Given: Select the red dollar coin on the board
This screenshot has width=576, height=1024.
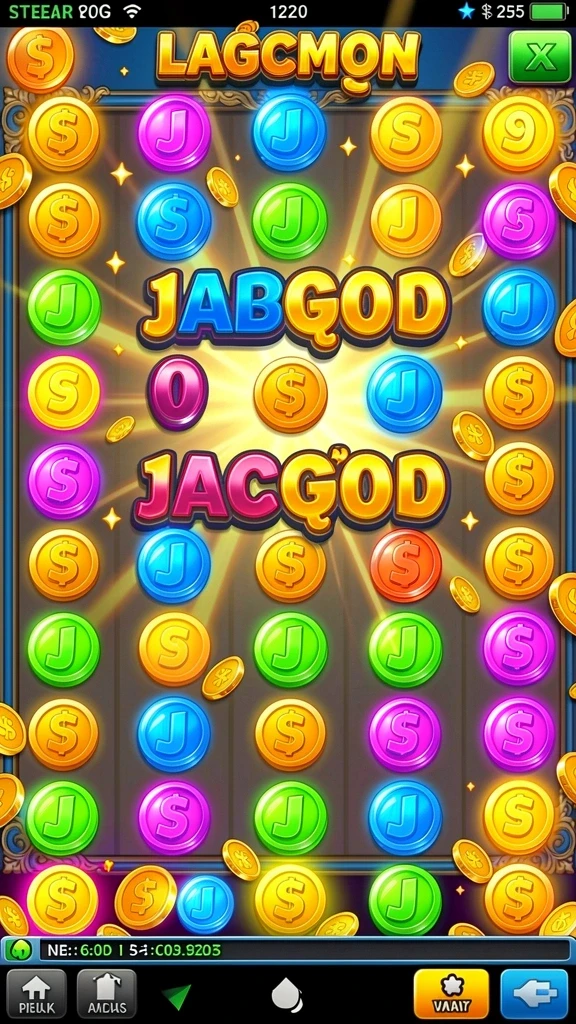Looking at the screenshot, I should coord(406,565).
